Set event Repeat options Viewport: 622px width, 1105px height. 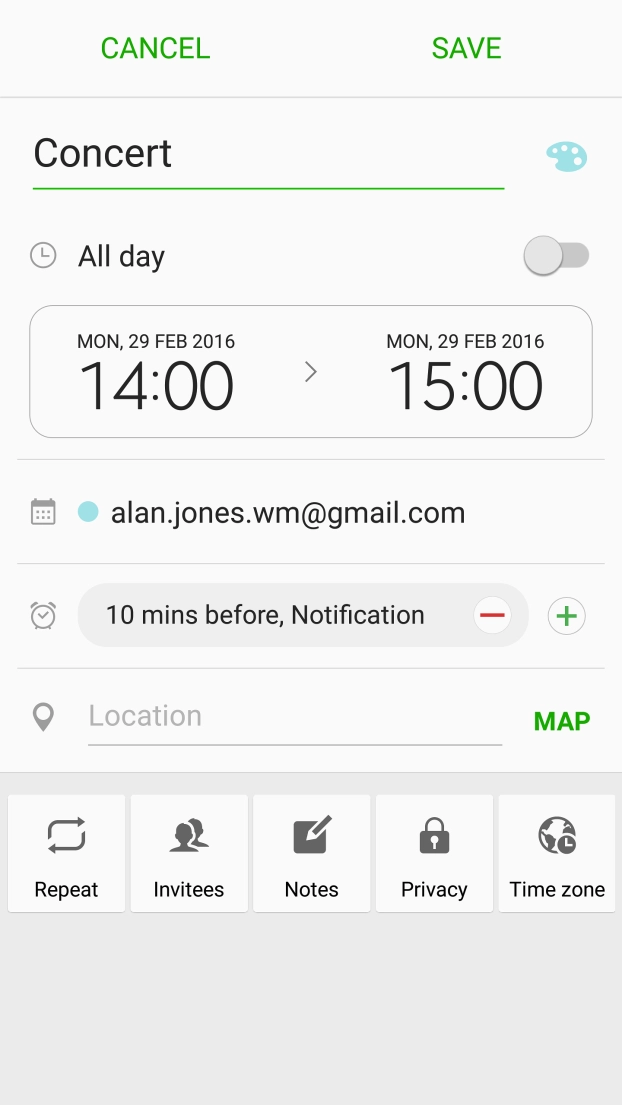point(66,853)
